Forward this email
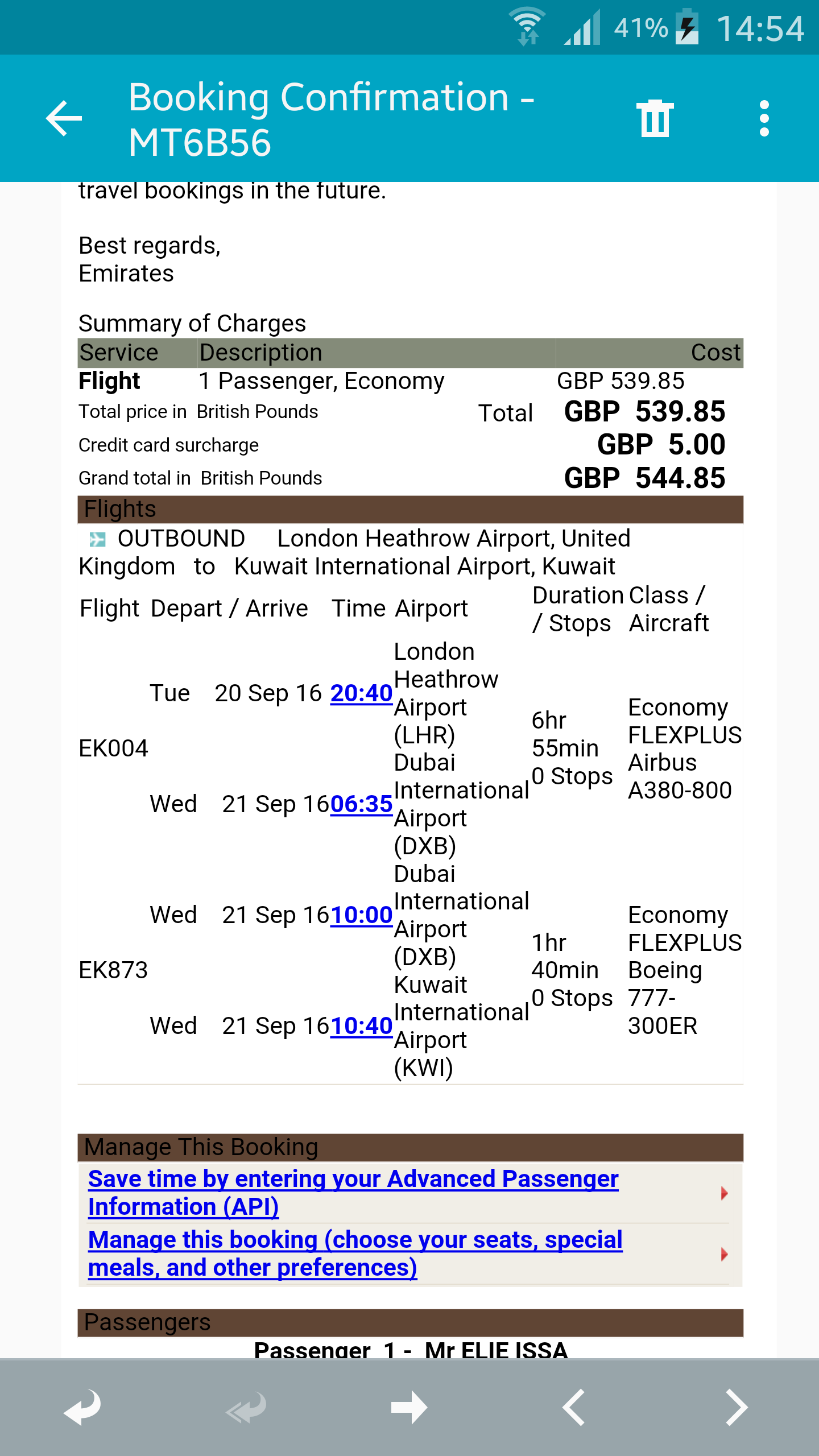This screenshot has height=1456, width=819. pos(409,1408)
